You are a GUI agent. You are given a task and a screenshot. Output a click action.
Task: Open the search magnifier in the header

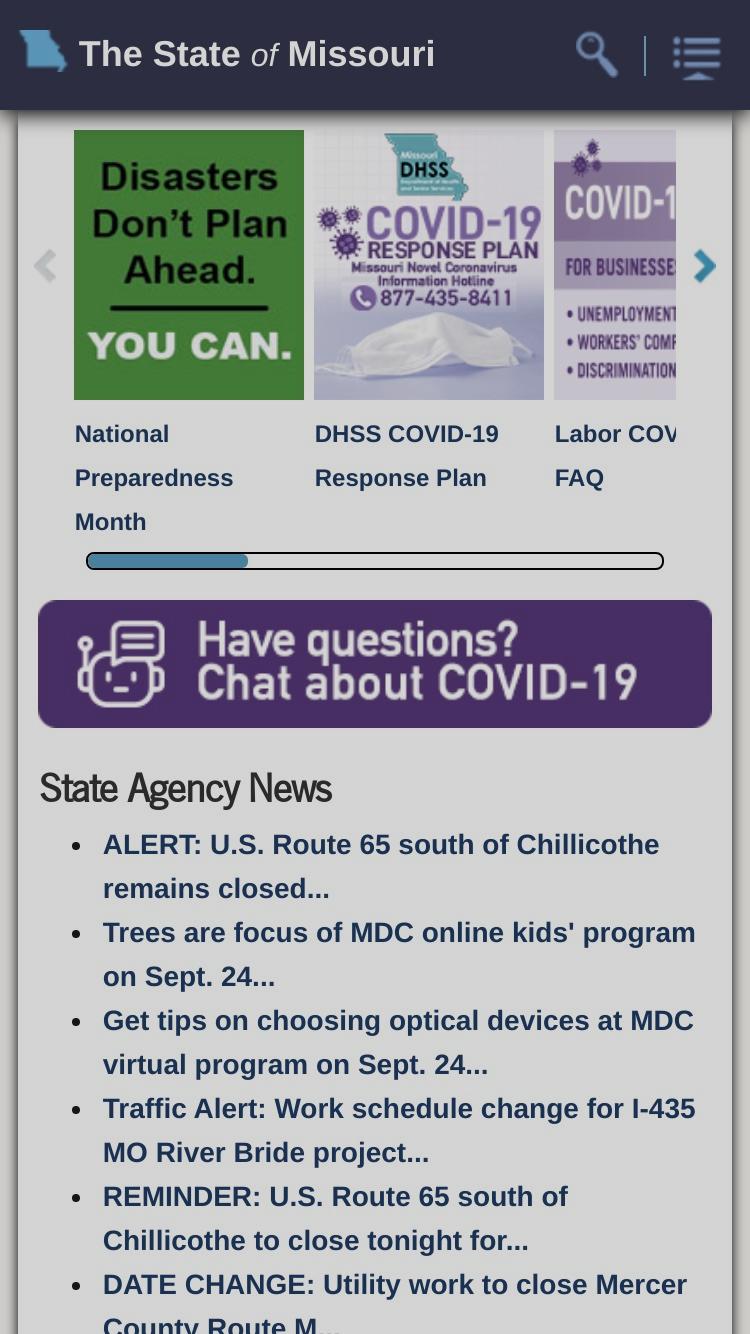(x=597, y=55)
